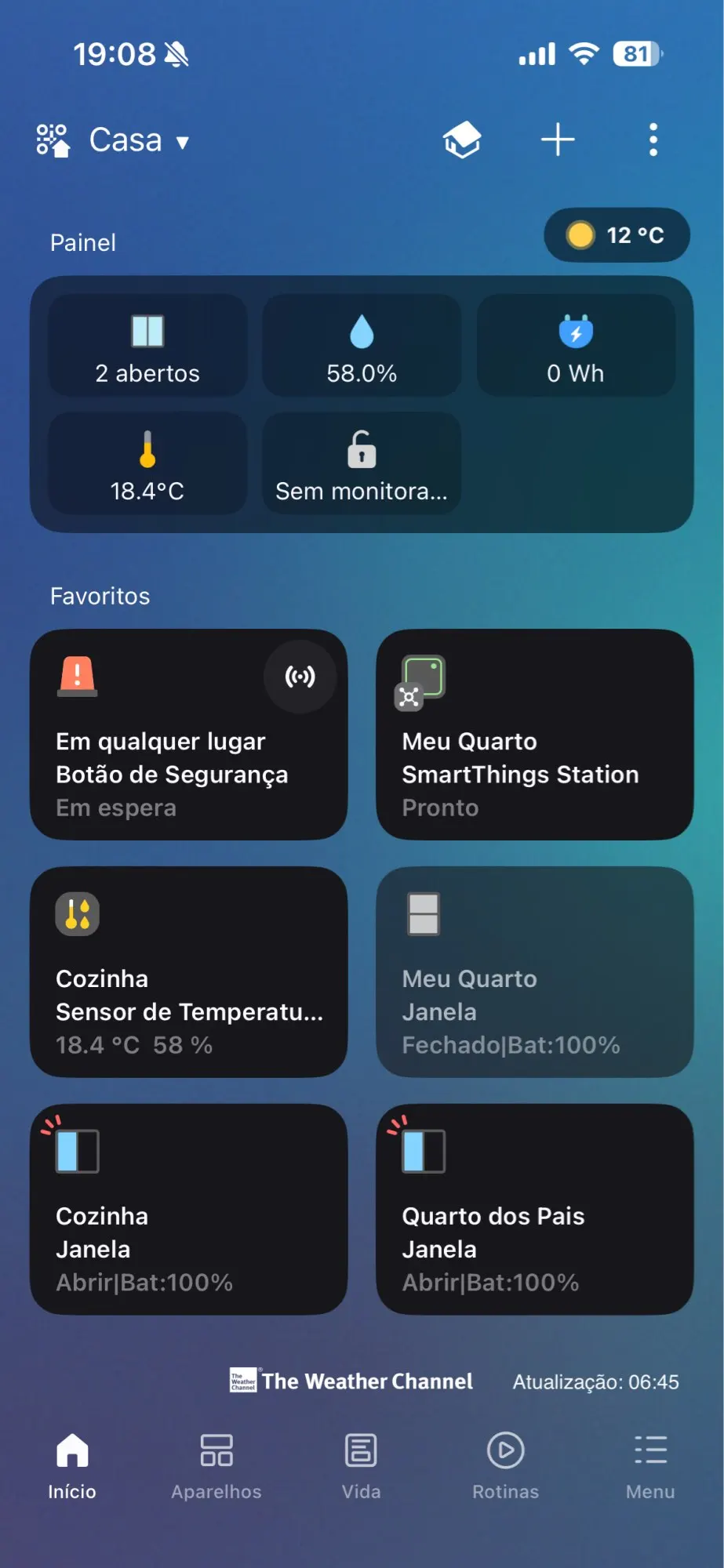
Task: Open the Cozinha Janela card
Action: tap(188, 1210)
